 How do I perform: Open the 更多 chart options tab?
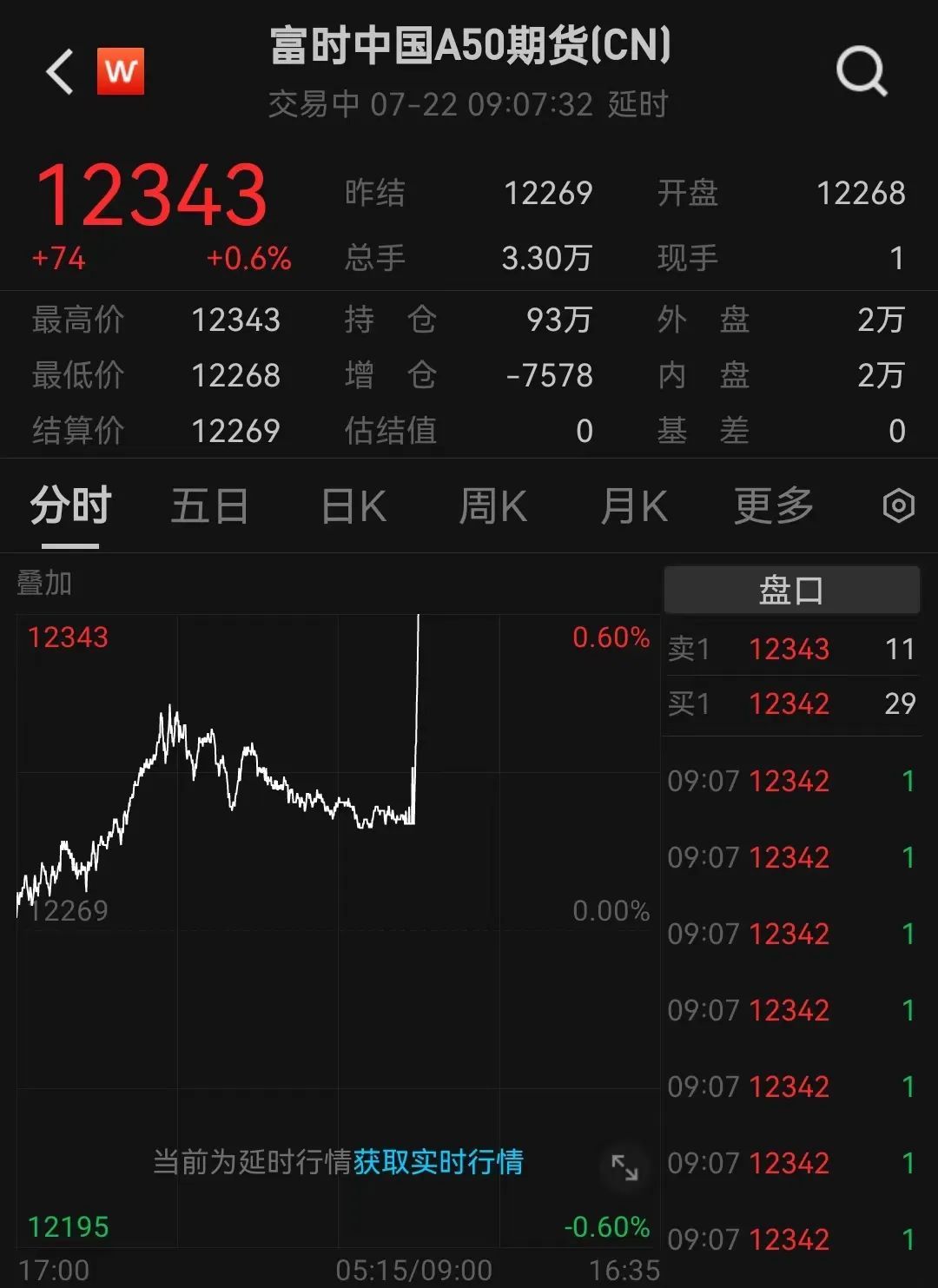tap(773, 506)
